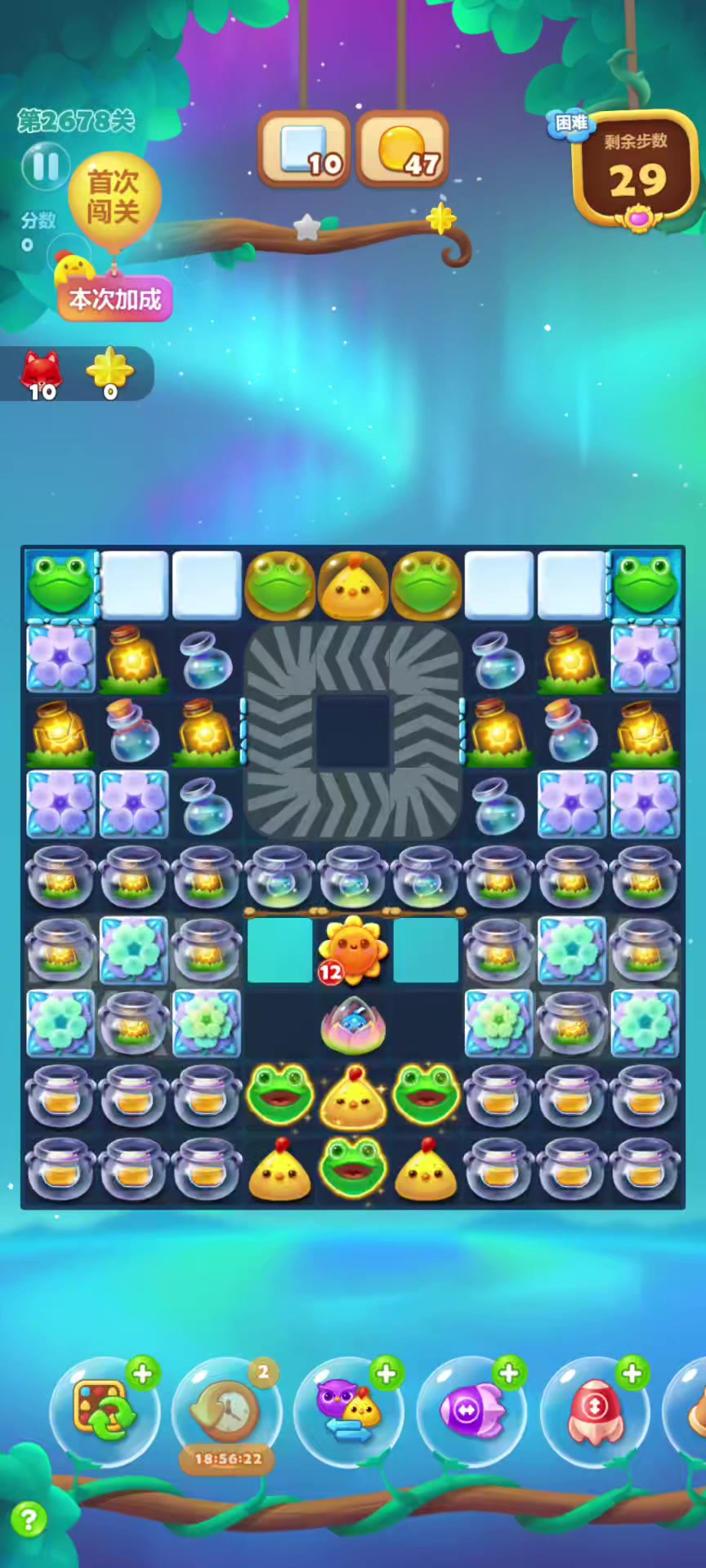Use the board shuffle booster
The height and width of the screenshot is (1568, 706).
coord(105,1411)
